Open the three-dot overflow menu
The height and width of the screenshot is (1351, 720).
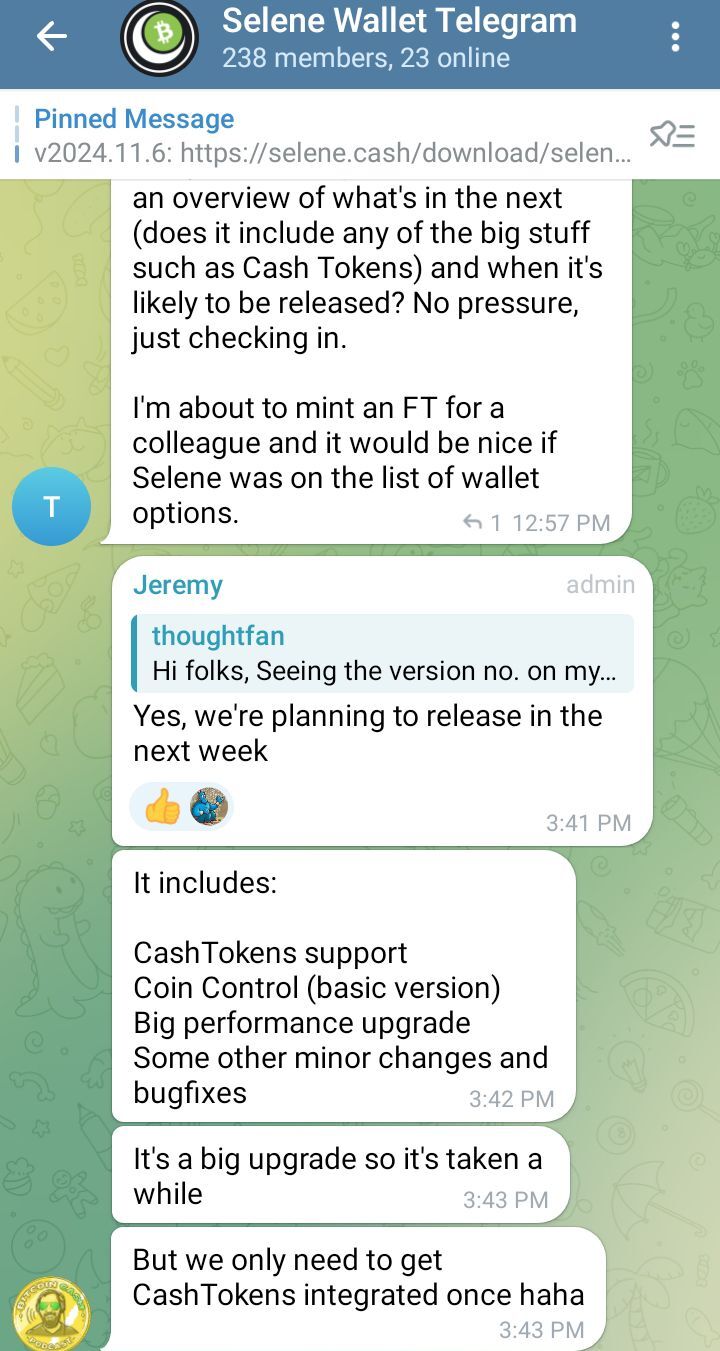click(676, 37)
